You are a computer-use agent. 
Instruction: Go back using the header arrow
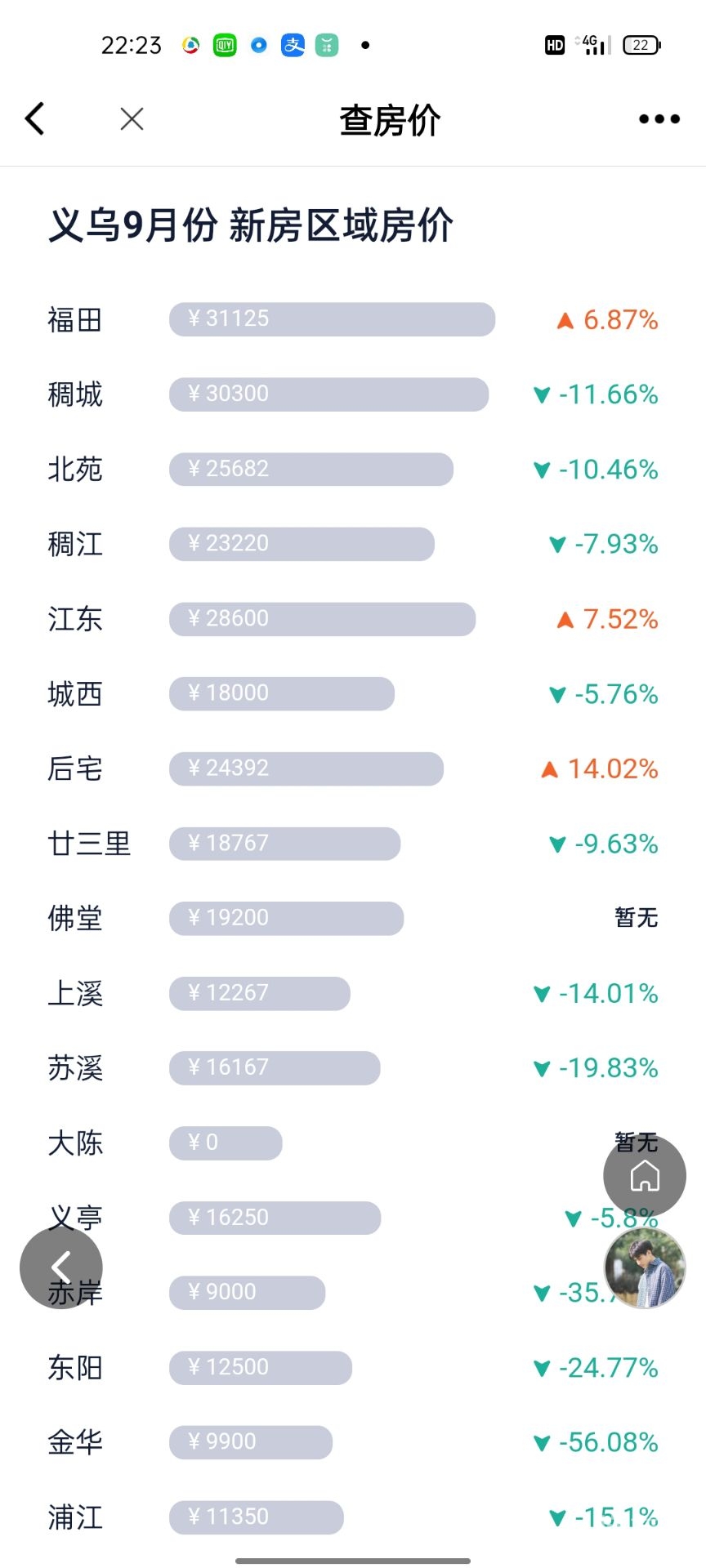34,119
